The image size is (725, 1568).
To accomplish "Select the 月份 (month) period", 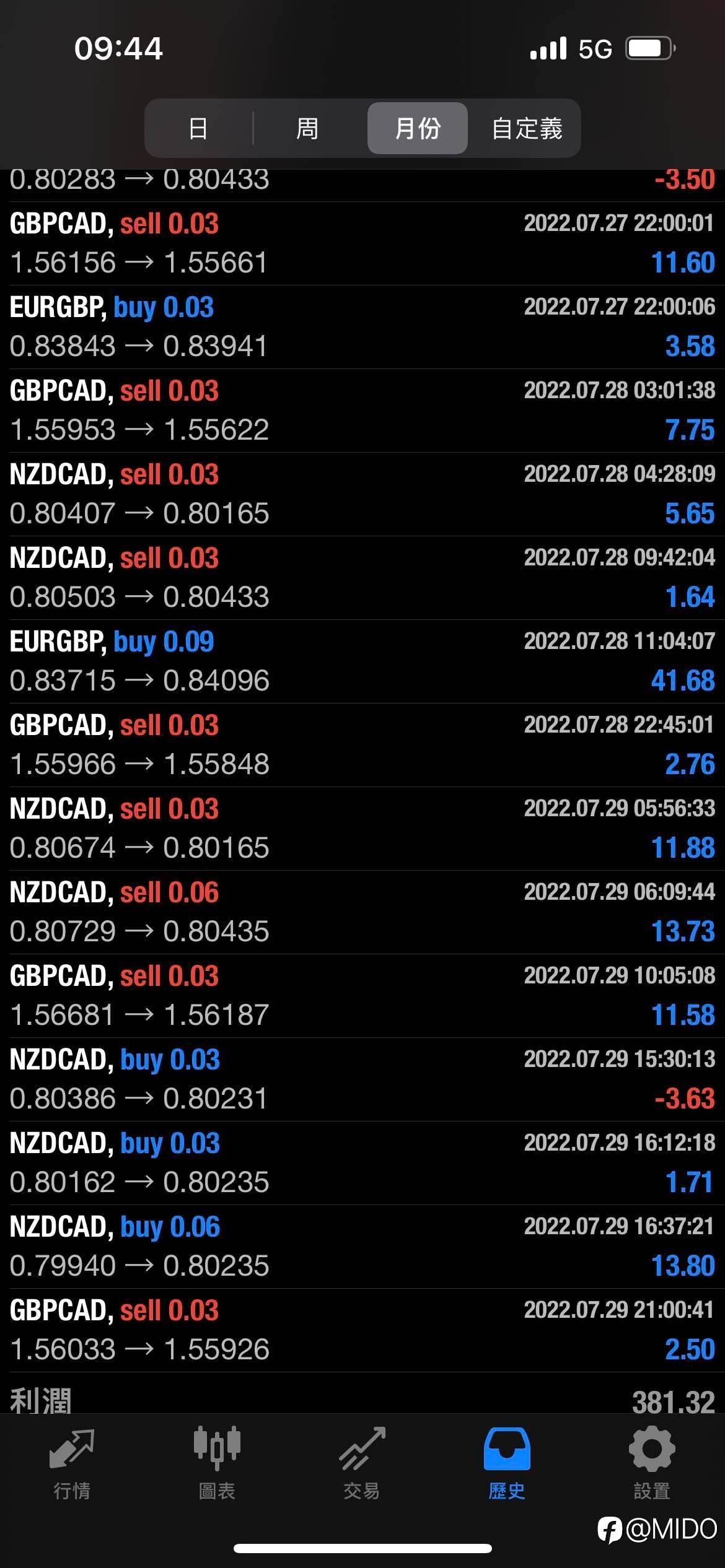I will (418, 128).
